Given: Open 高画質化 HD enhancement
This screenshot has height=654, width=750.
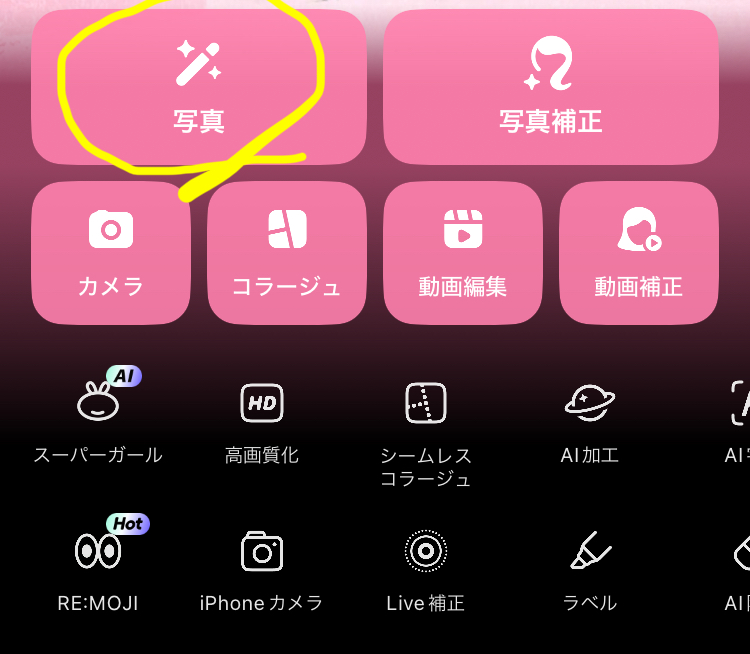Looking at the screenshot, I should (x=262, y=418).
